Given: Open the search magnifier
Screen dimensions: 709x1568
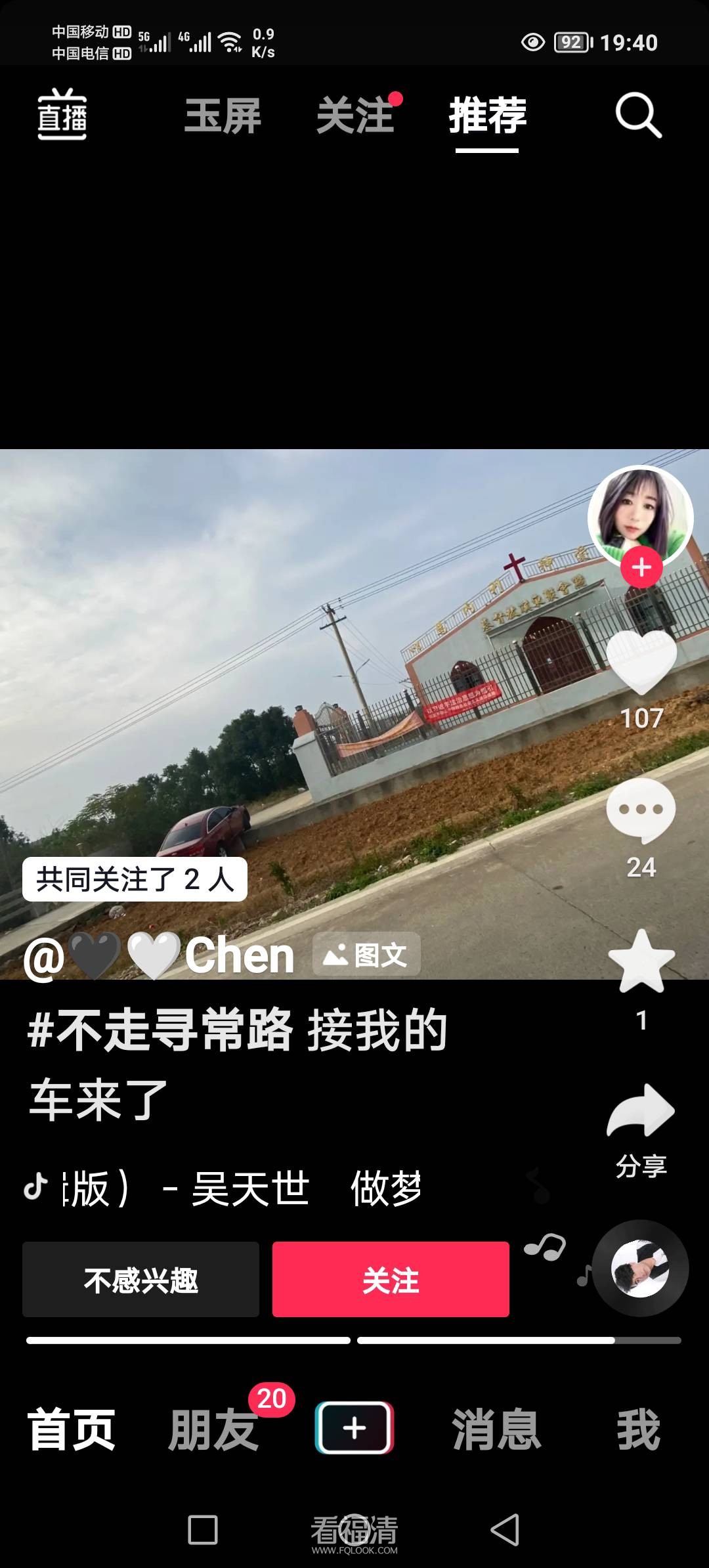Looking at the screenshot, I should pyautogui.click(x=638, y=116).
